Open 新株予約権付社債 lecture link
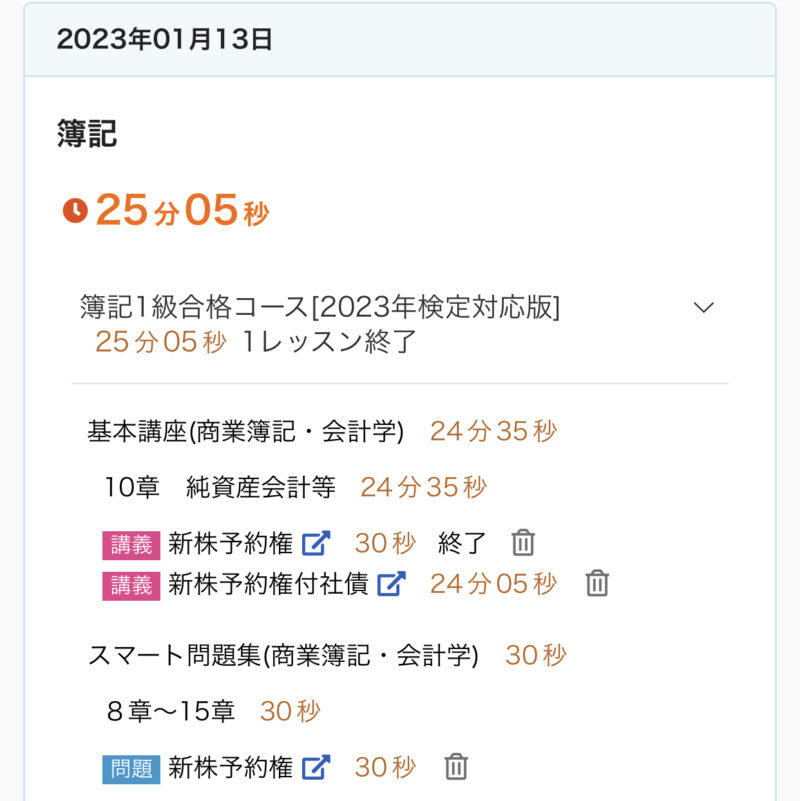Image resolution: width=800 pixels, height=801 pixels. [391, 583]
